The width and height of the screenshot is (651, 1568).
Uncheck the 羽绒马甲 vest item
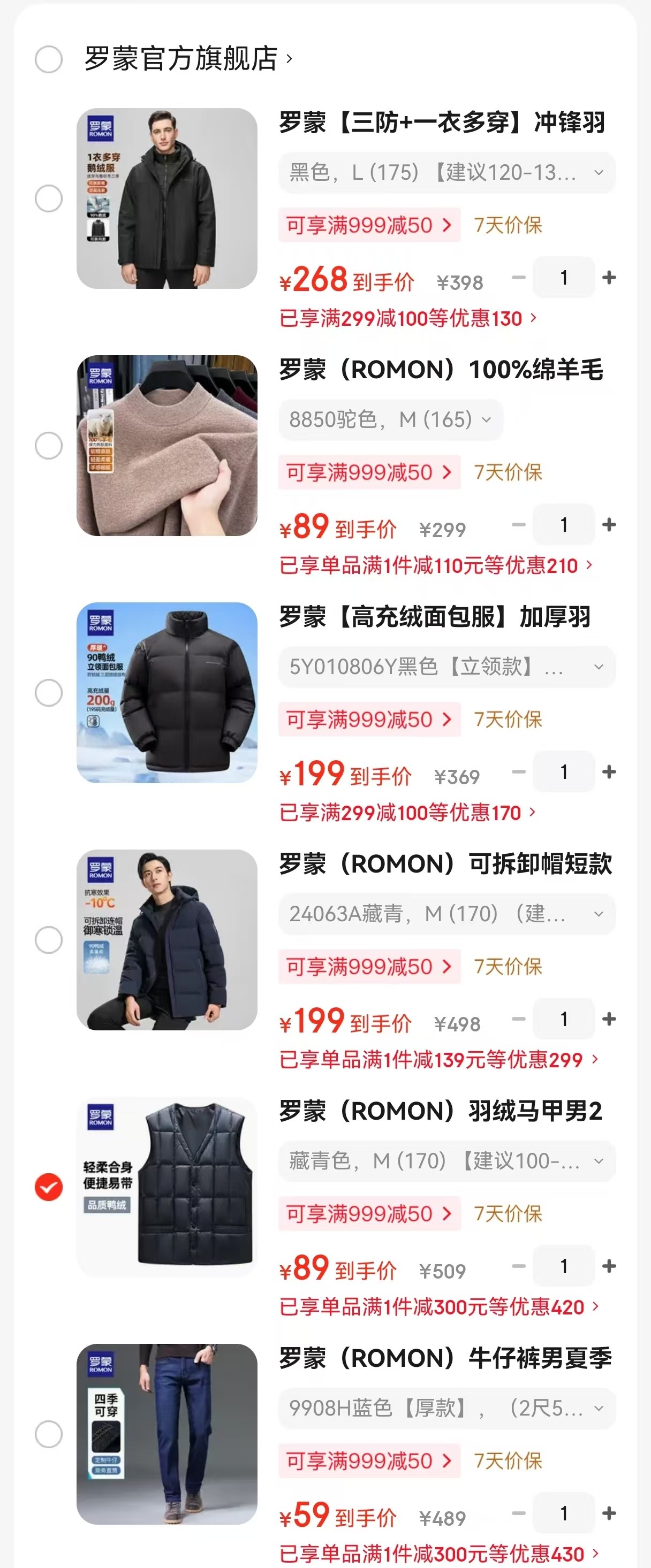click(x=49, y=1187)
